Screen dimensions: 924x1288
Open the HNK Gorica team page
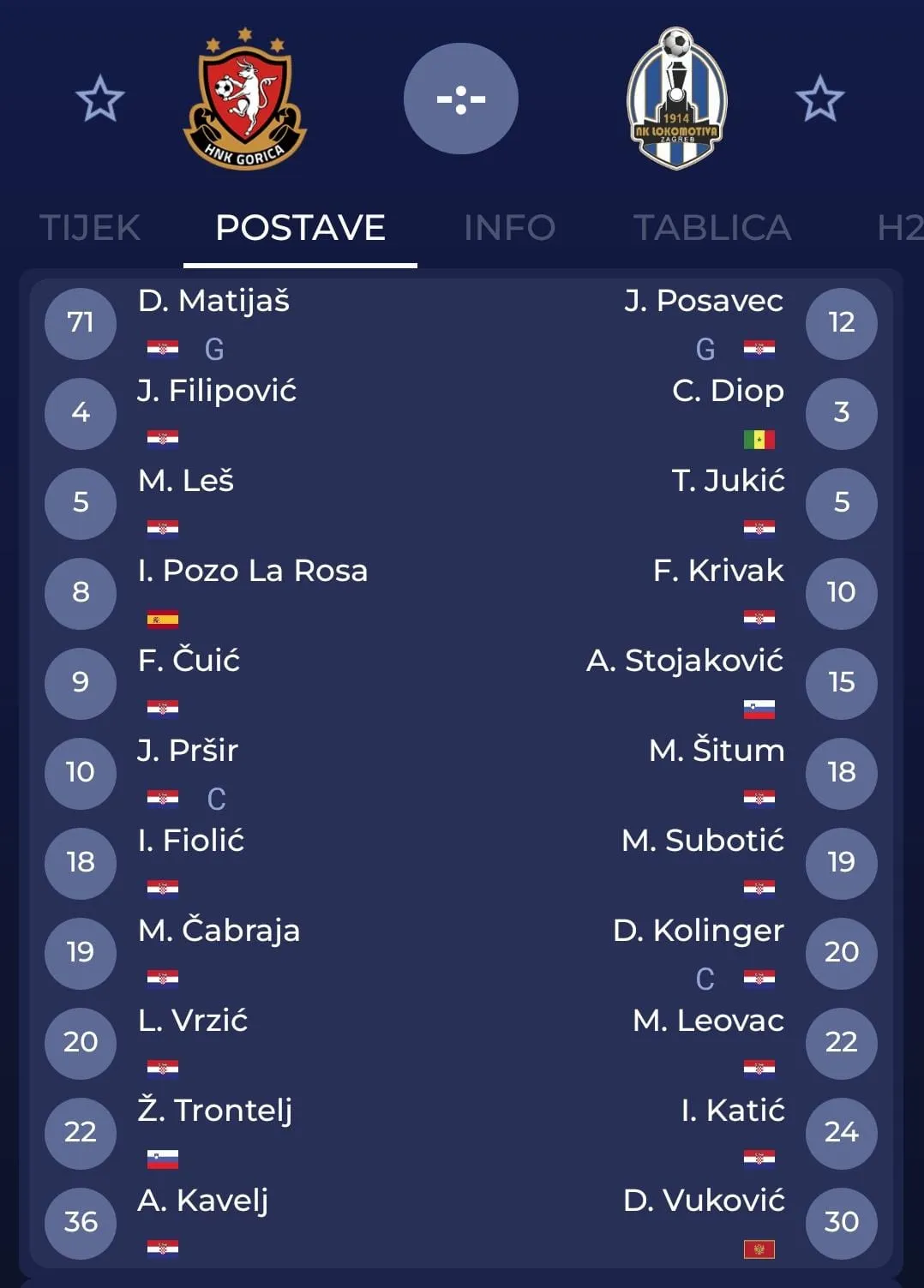245,99
